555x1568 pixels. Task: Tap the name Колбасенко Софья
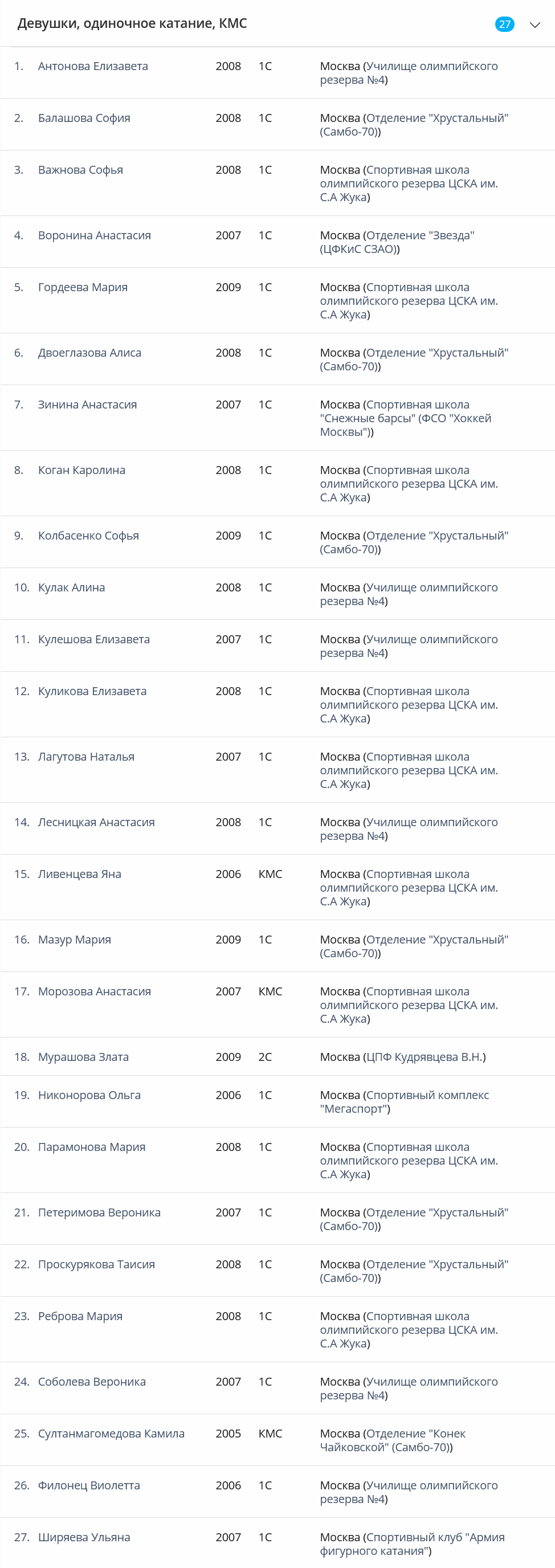88,536
